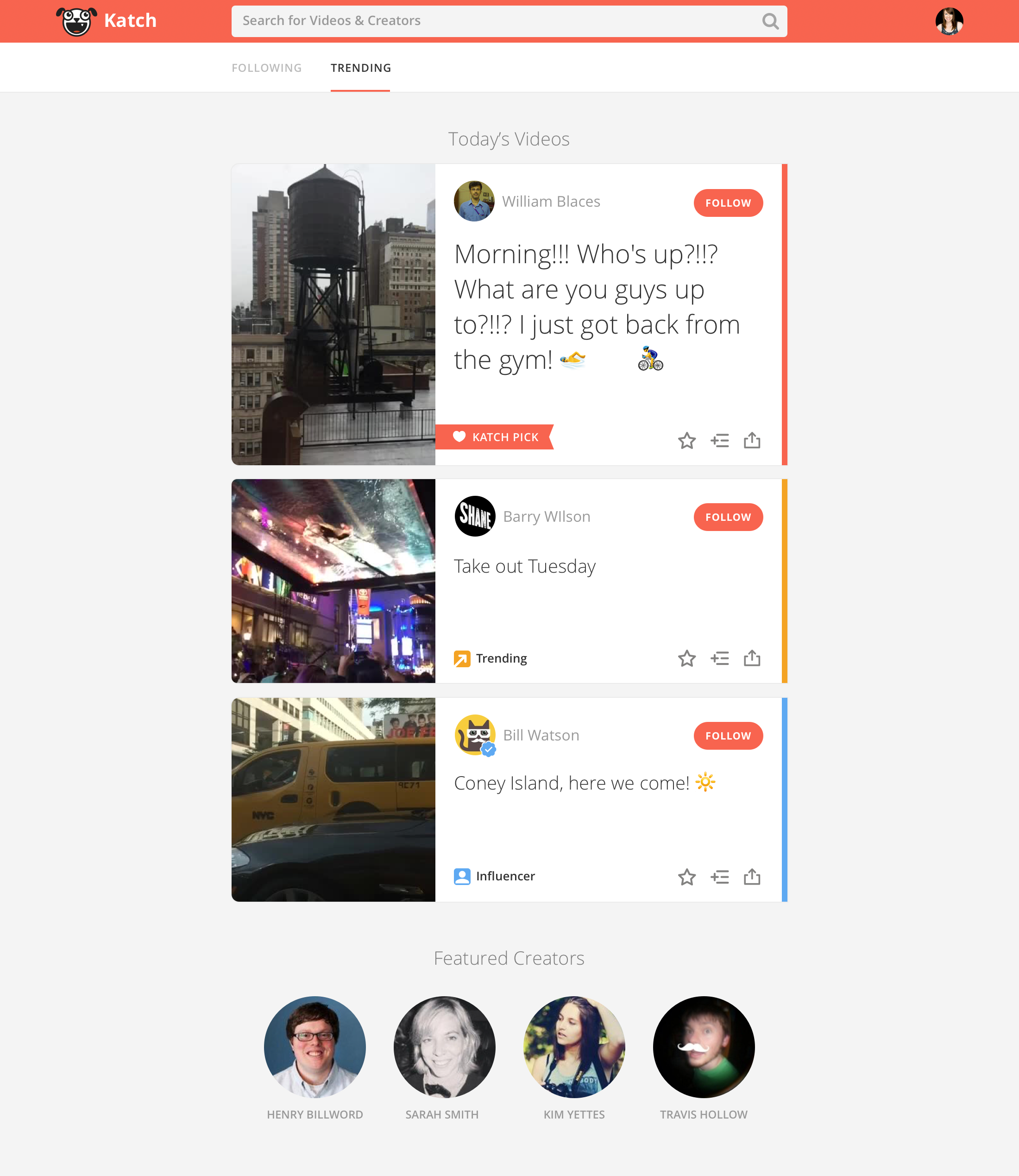
Task: Play the water tower video thumbnail
Action: tap(333, 314)
